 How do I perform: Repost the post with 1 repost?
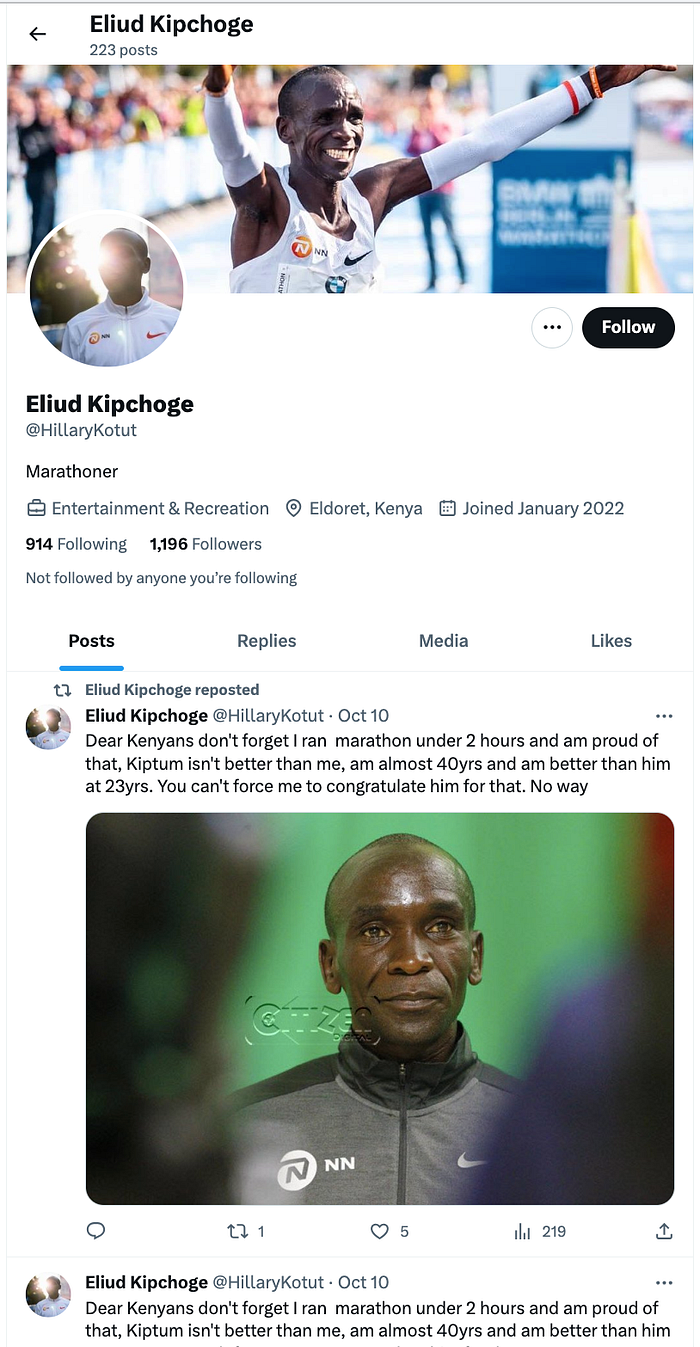(238, 1231)
